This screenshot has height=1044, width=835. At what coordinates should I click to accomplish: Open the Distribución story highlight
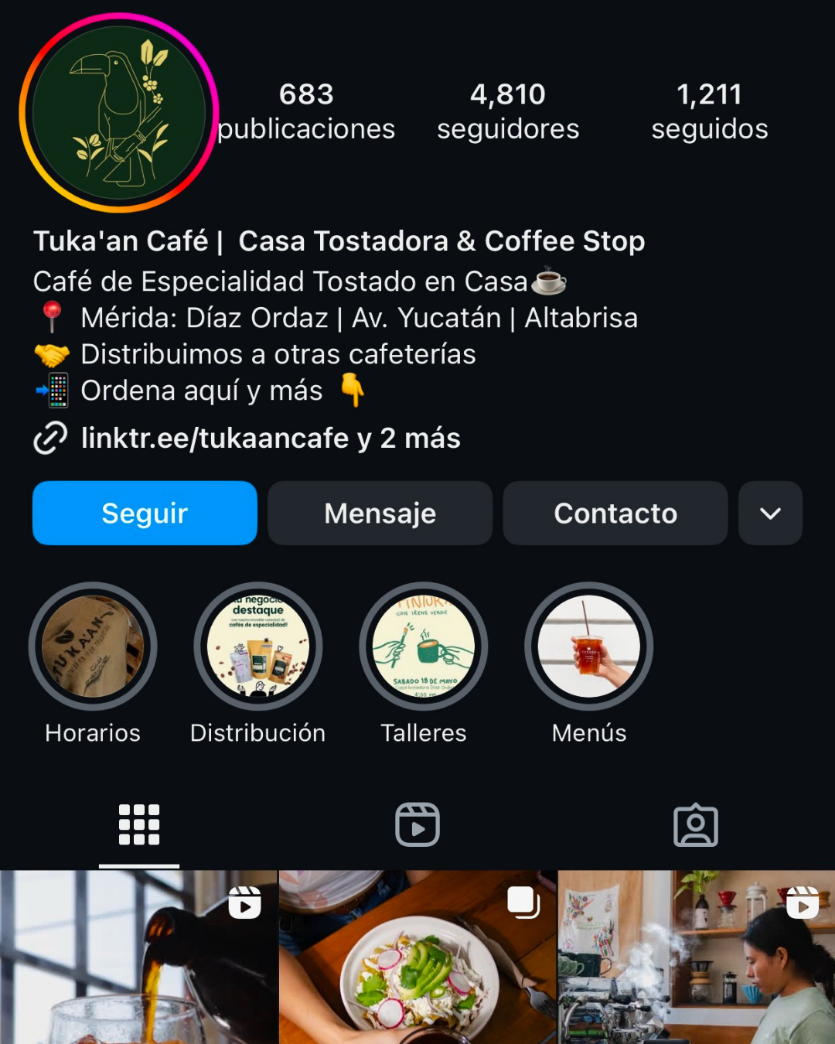click(258, 646)
